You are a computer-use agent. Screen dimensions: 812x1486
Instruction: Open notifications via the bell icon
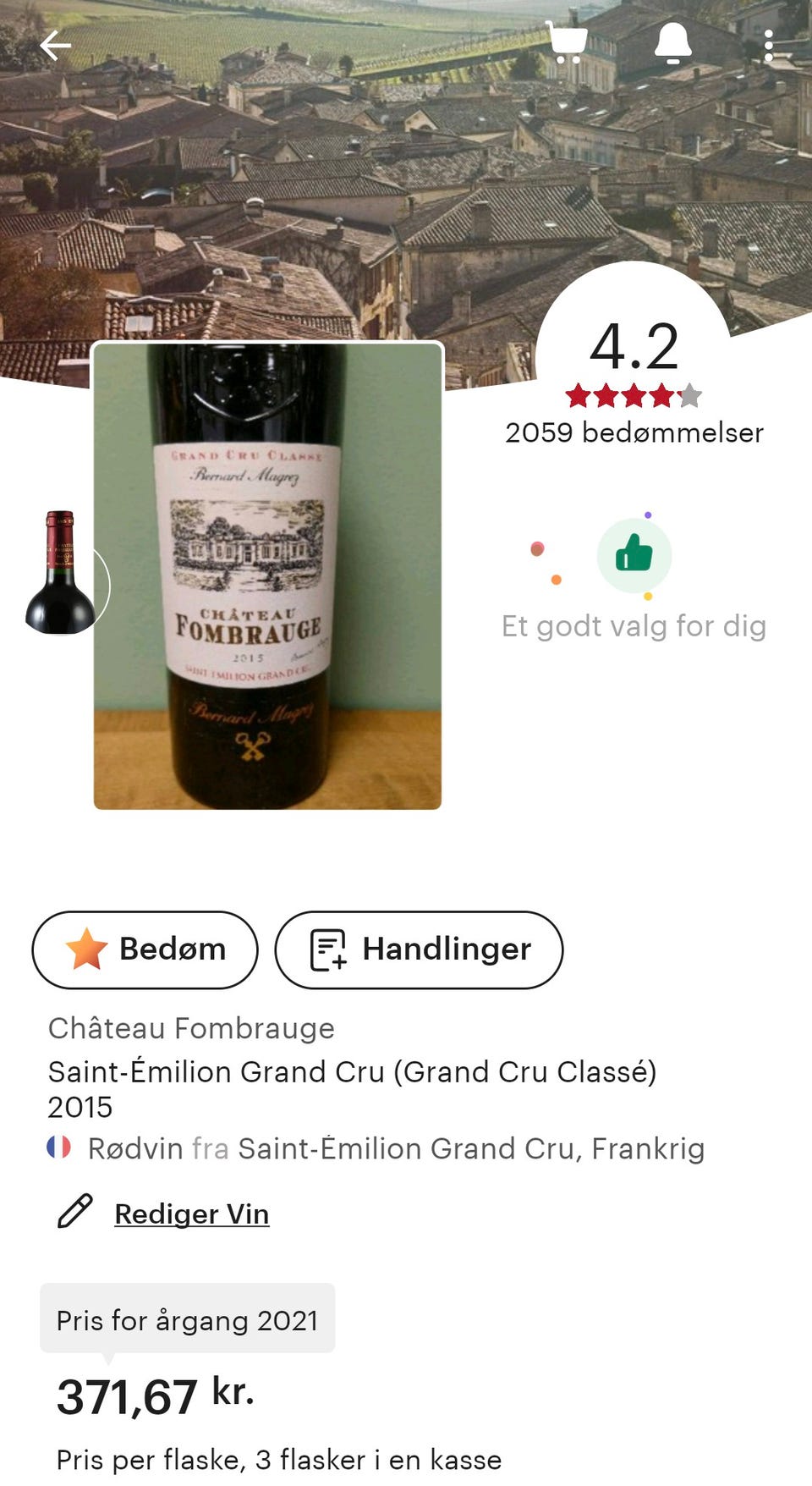point(674,46)
